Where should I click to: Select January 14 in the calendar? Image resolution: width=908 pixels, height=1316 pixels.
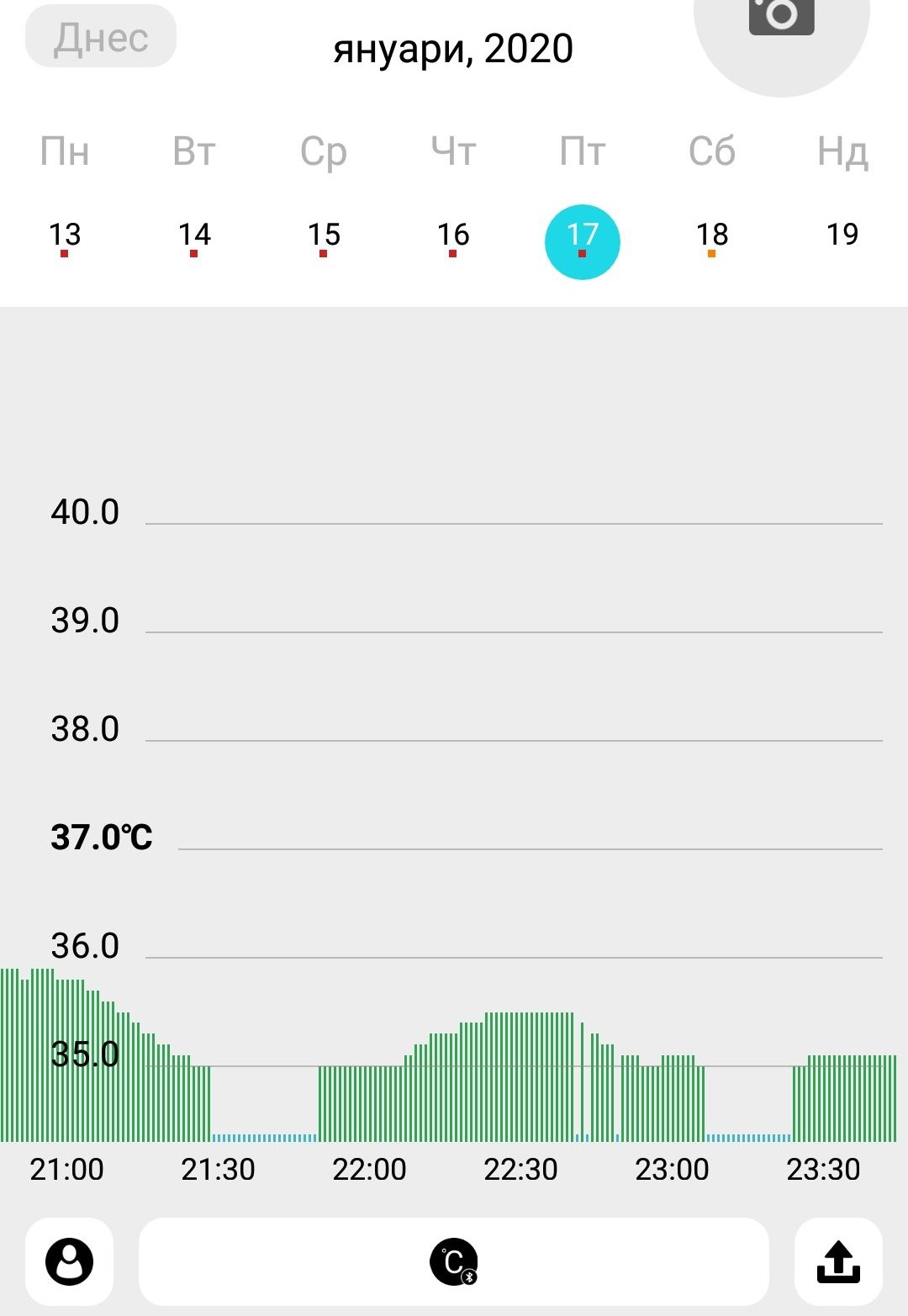coord(194,236)
